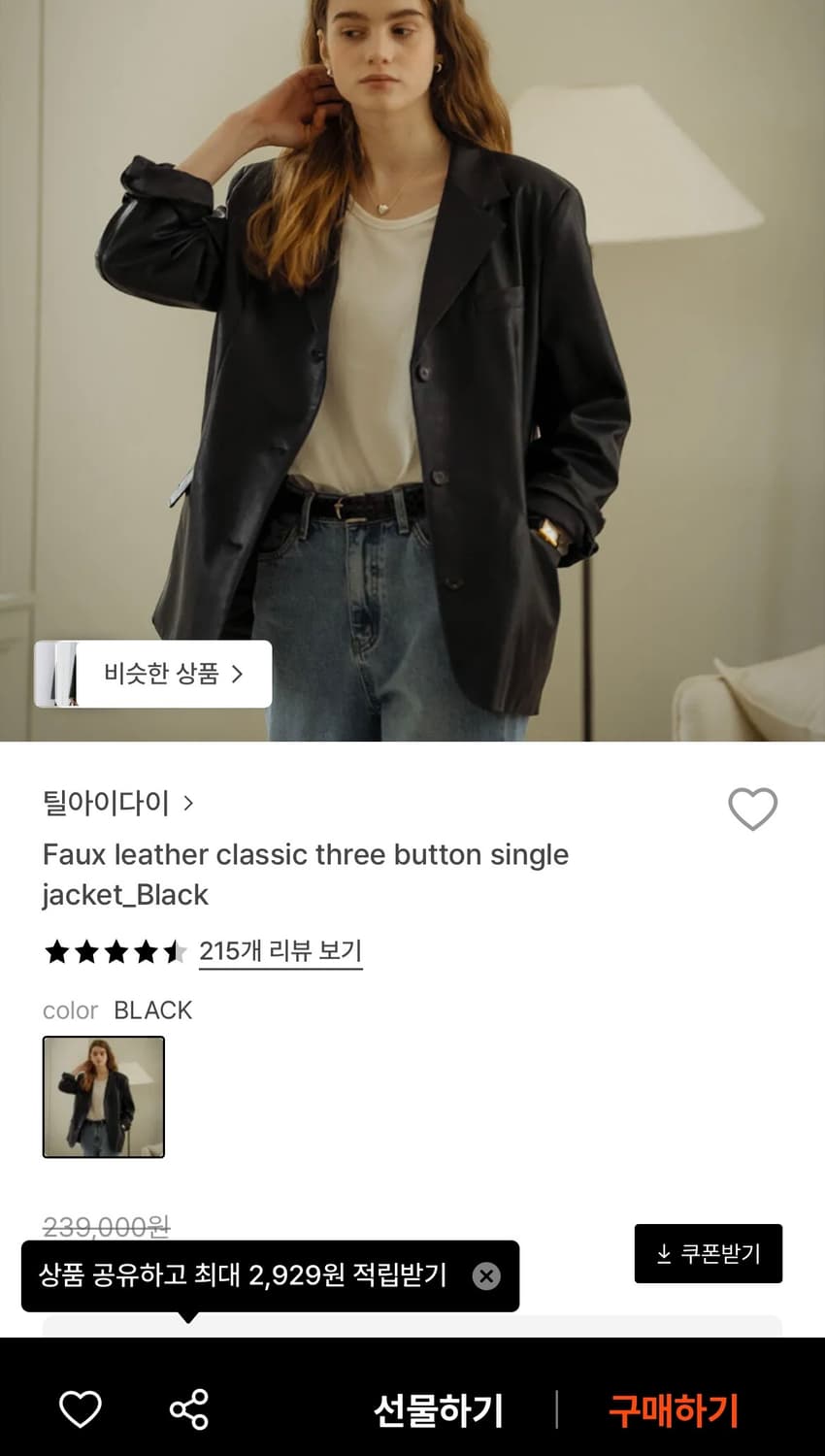Screen dimensions: 825x1456
Task: Tap the heart wishlist icon near brand name
Action: click(x=752, y=807)
